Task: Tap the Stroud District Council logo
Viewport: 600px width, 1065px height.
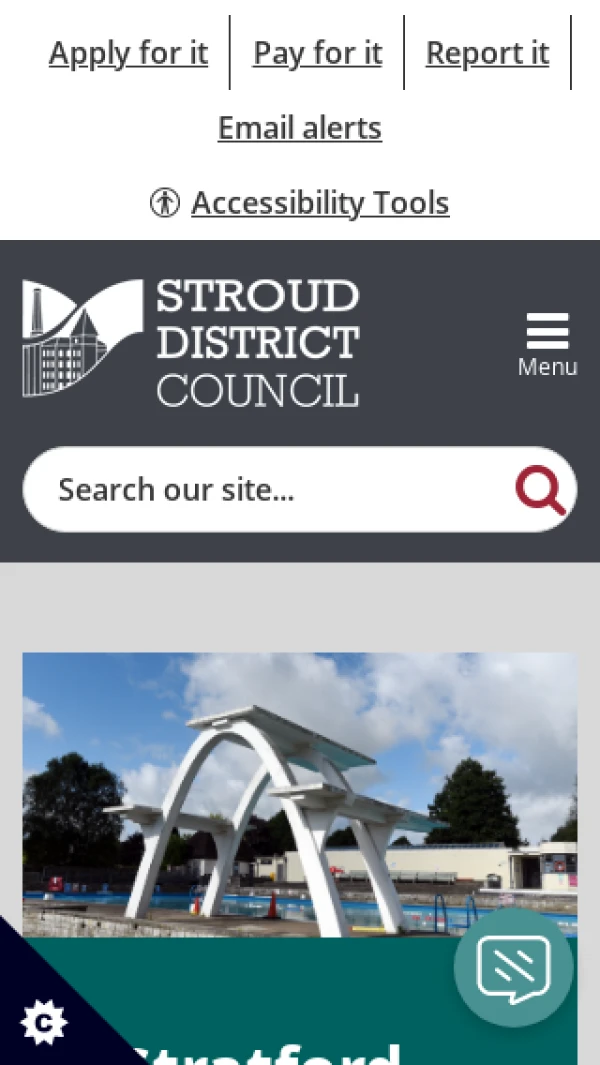Action: pos(190,342)
